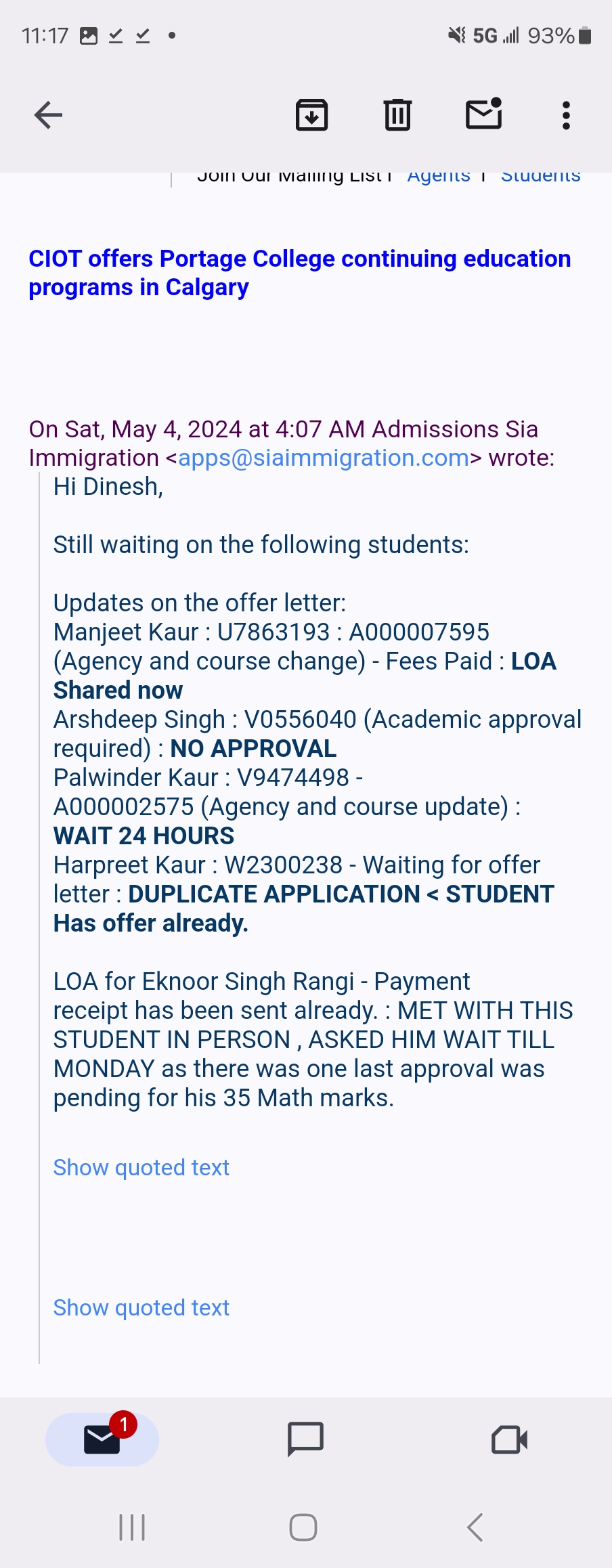
Task: Go to the home screen
Action: tap(303, 1527)
